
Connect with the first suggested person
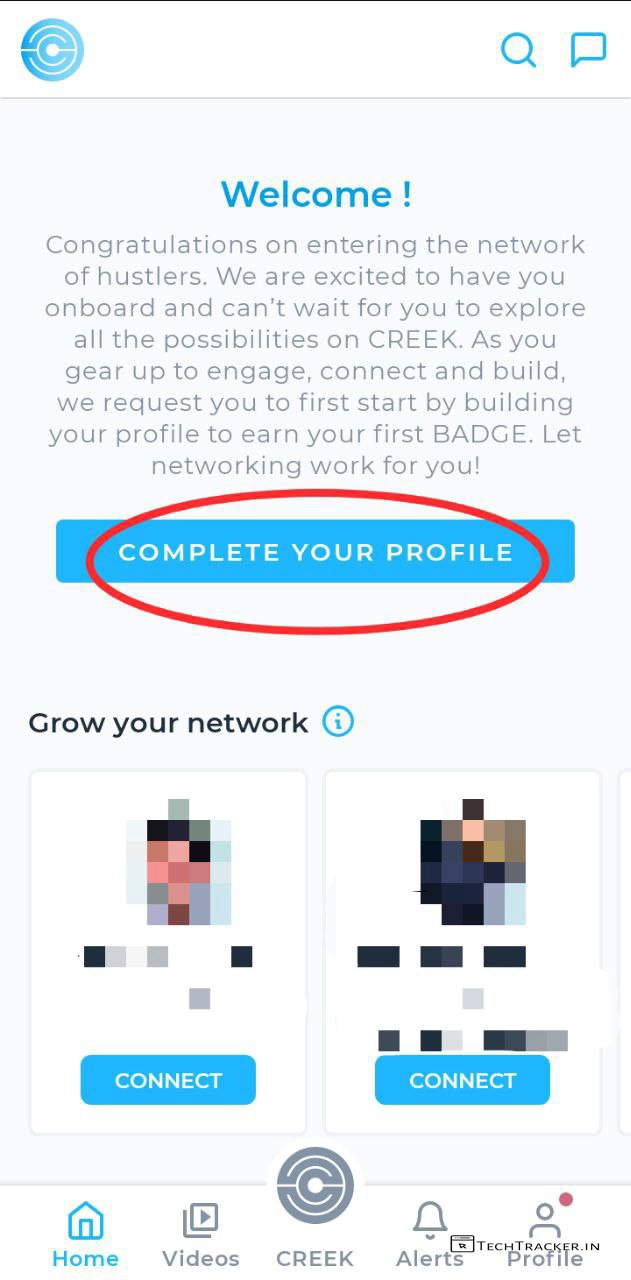click(168, 1080)
